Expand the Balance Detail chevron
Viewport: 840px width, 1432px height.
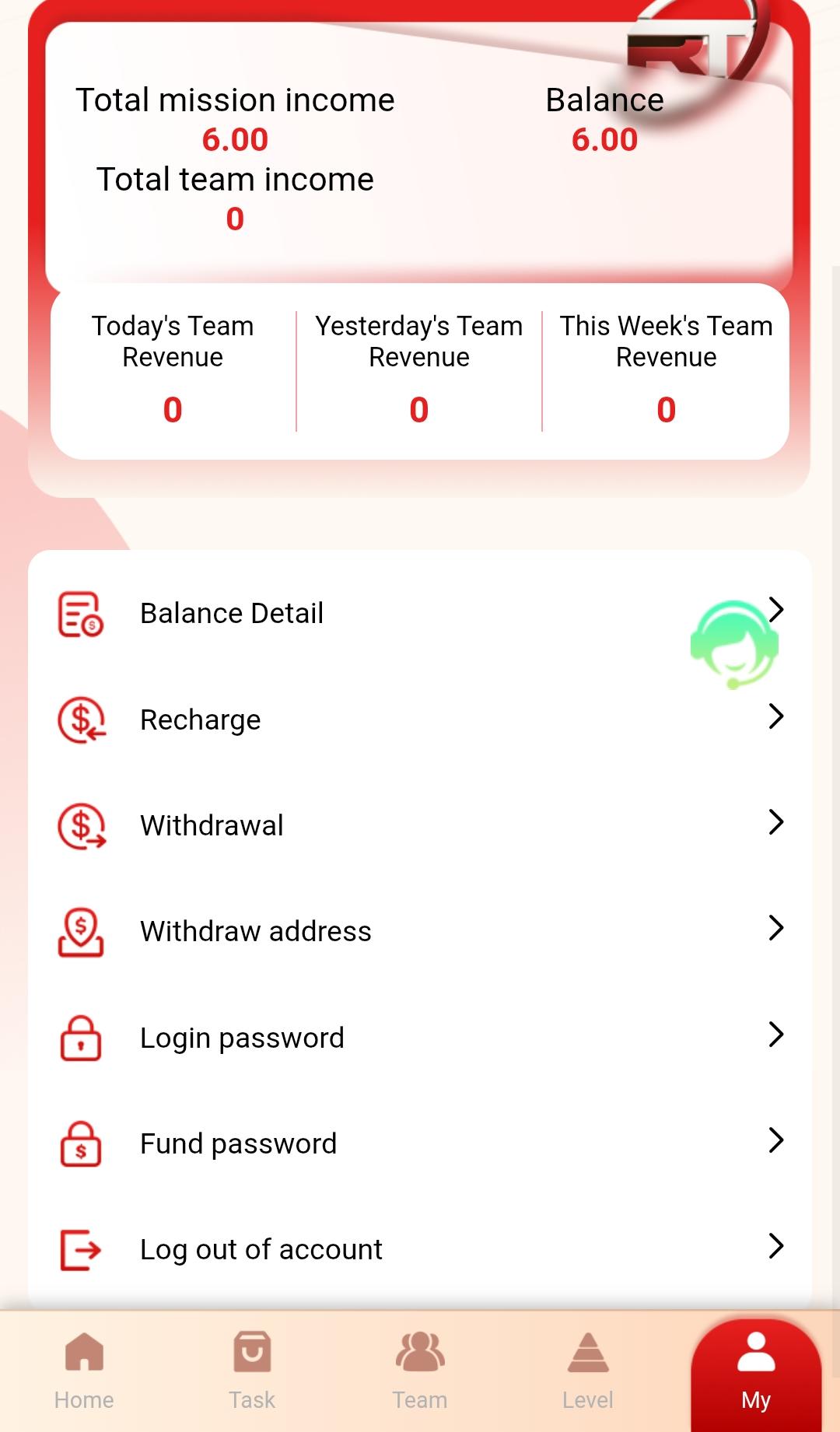(775, 611)
